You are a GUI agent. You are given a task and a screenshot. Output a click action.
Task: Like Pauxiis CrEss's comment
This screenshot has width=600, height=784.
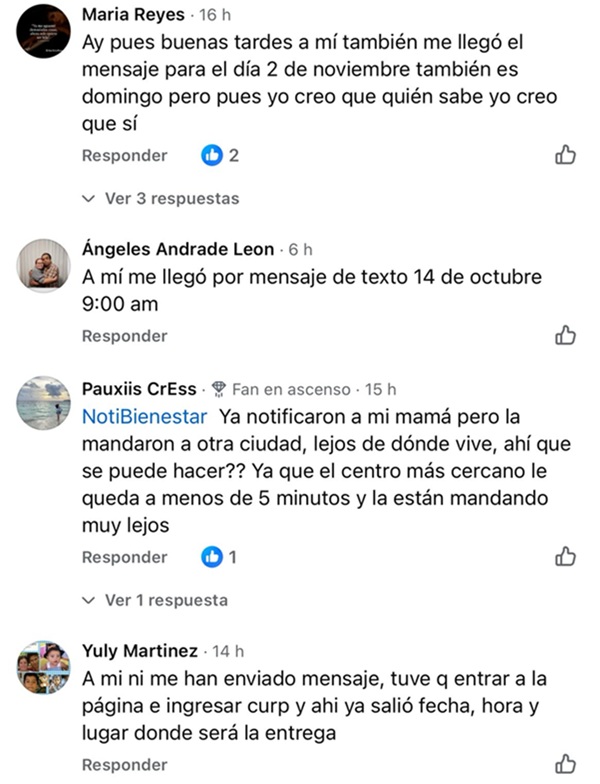(565, 557)
